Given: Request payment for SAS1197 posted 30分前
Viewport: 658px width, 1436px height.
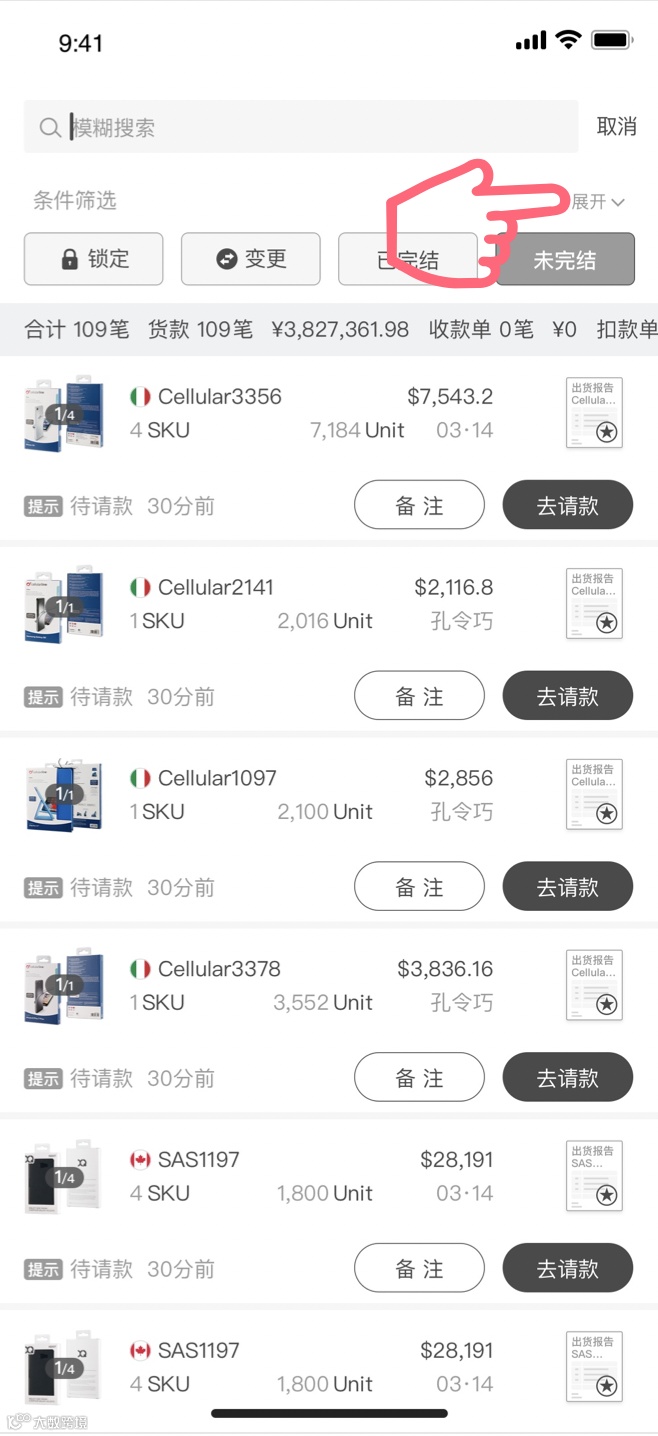Looking at the screenshot, I should coord(567,1269).
